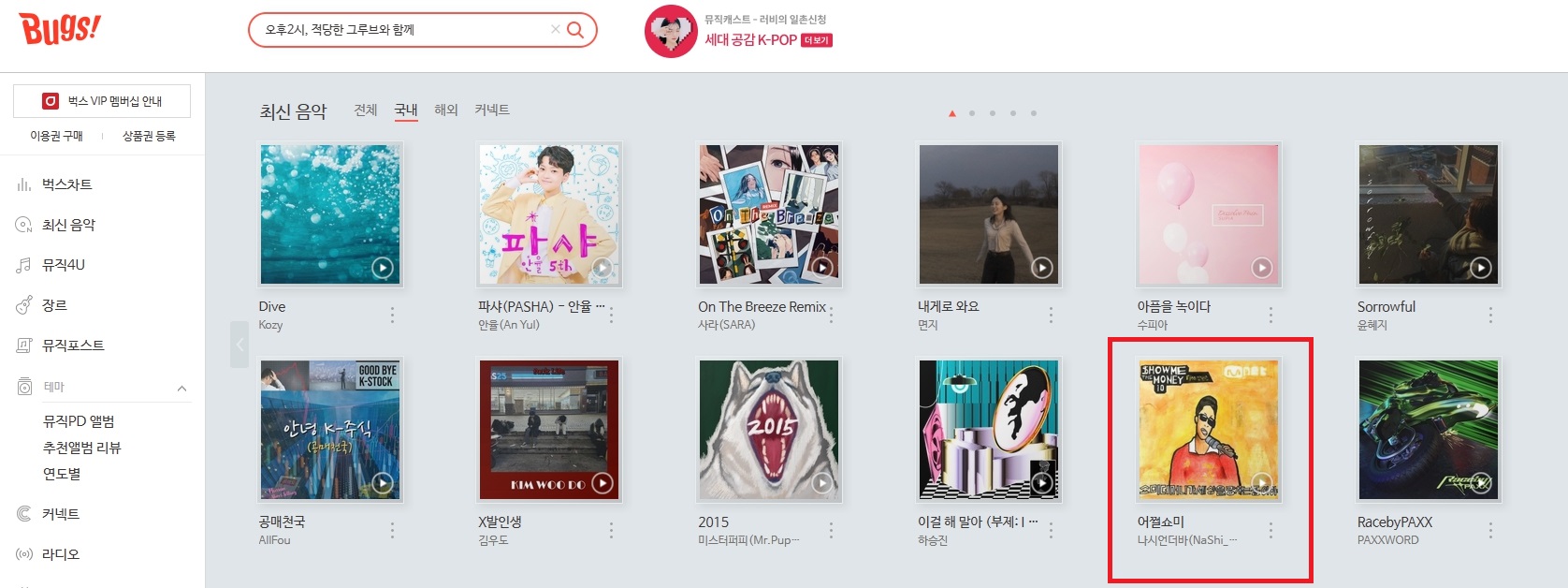This screenshot has height=588, width=1568.
Task: Open the Bugs VIP membership guide
Action: tap(102, 101)
